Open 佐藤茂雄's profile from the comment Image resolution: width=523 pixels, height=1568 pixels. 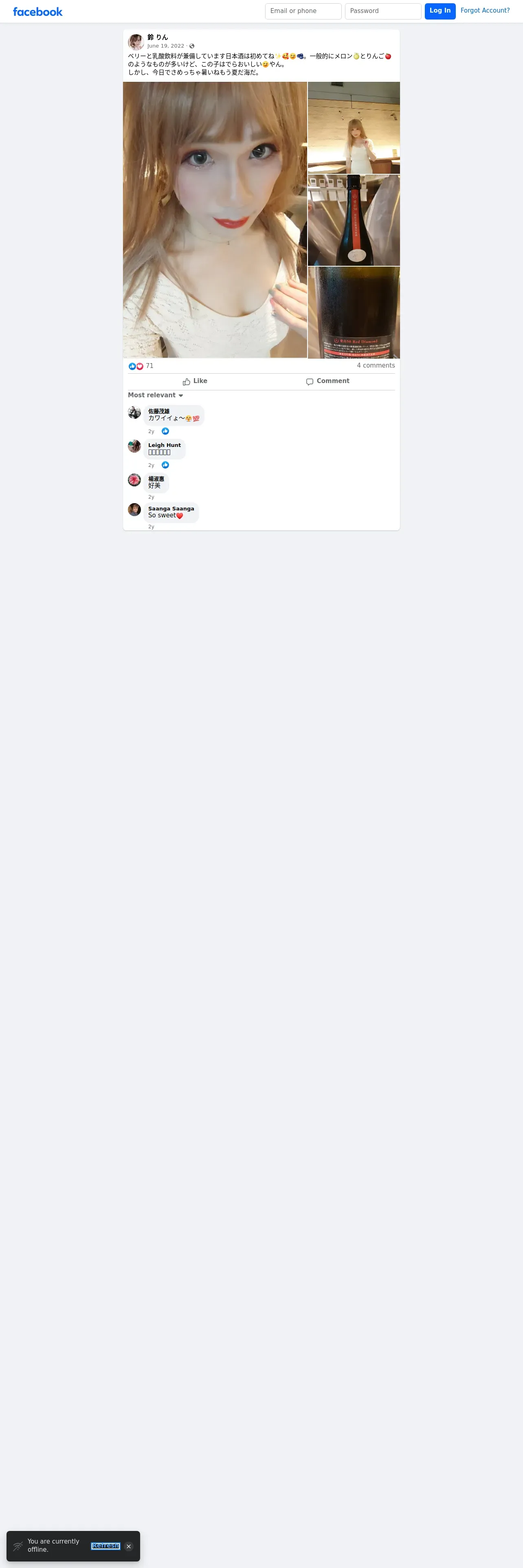click(x=159, y=411)
